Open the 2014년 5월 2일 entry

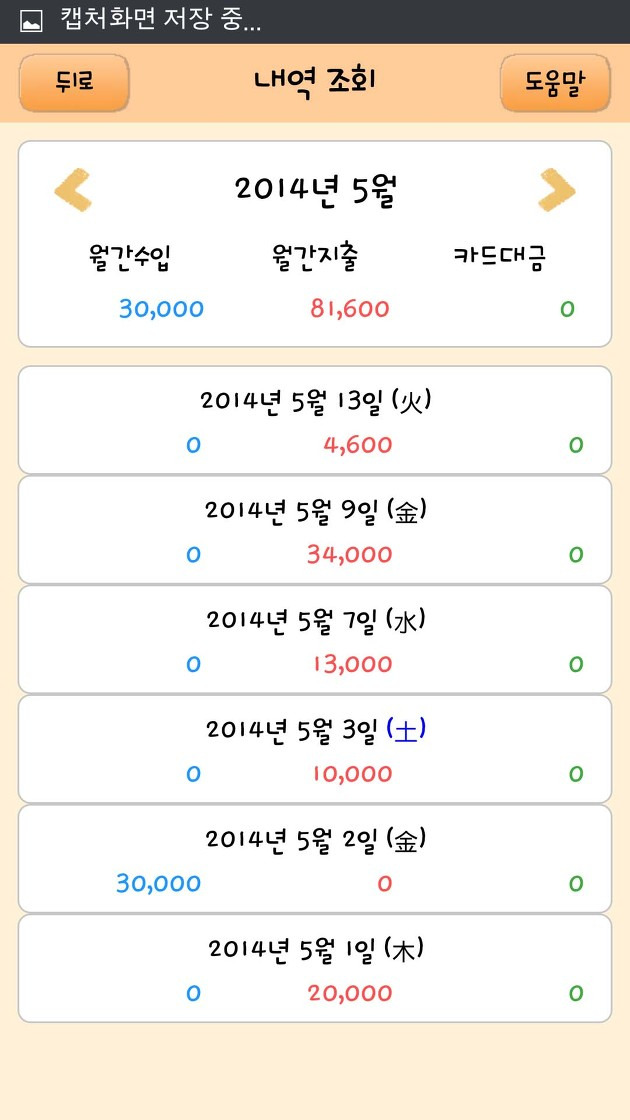pos(315,859)
